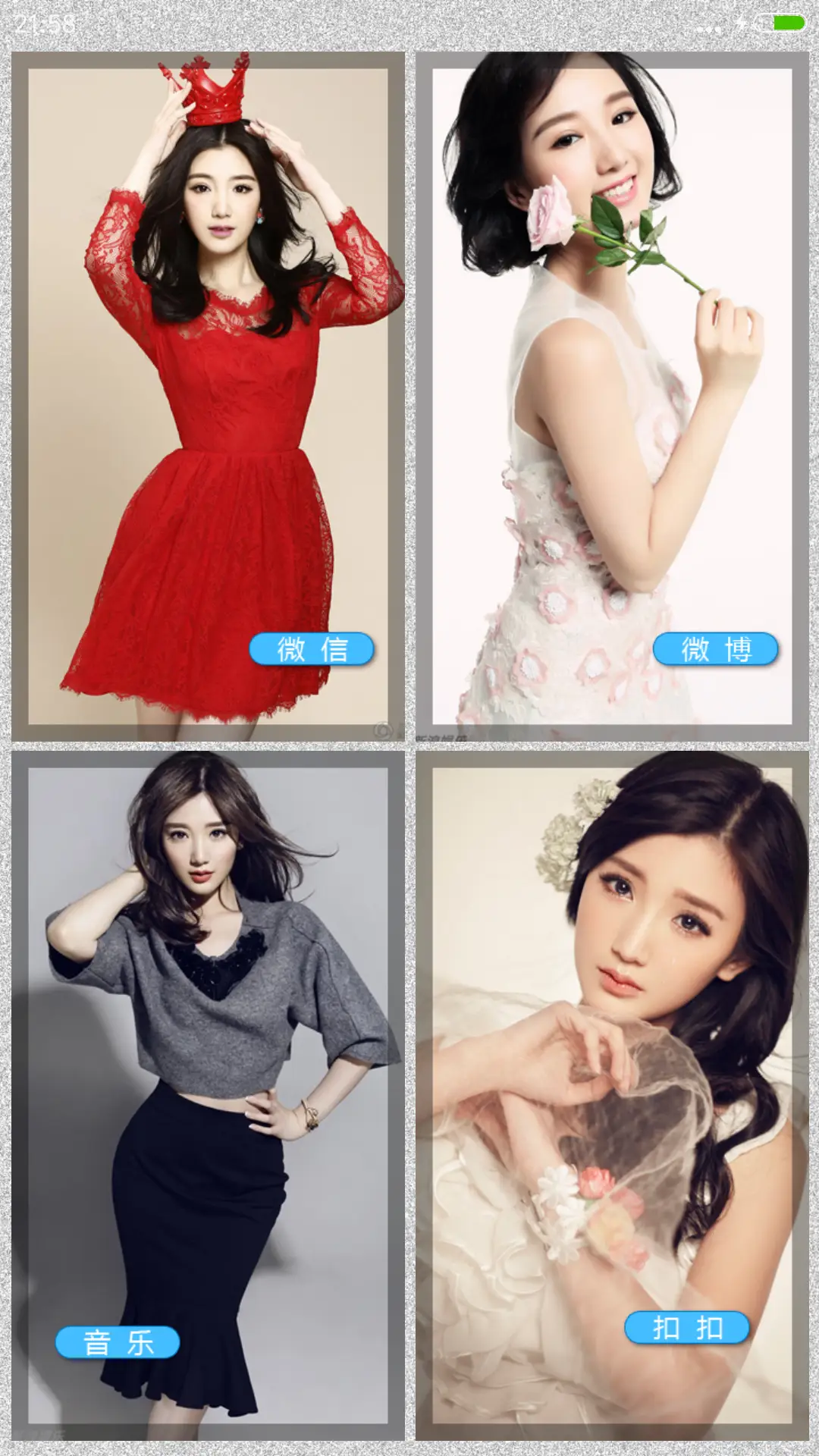Tap the 扣扣 button
This screenshot has width=819, height=1456.
687,1327
